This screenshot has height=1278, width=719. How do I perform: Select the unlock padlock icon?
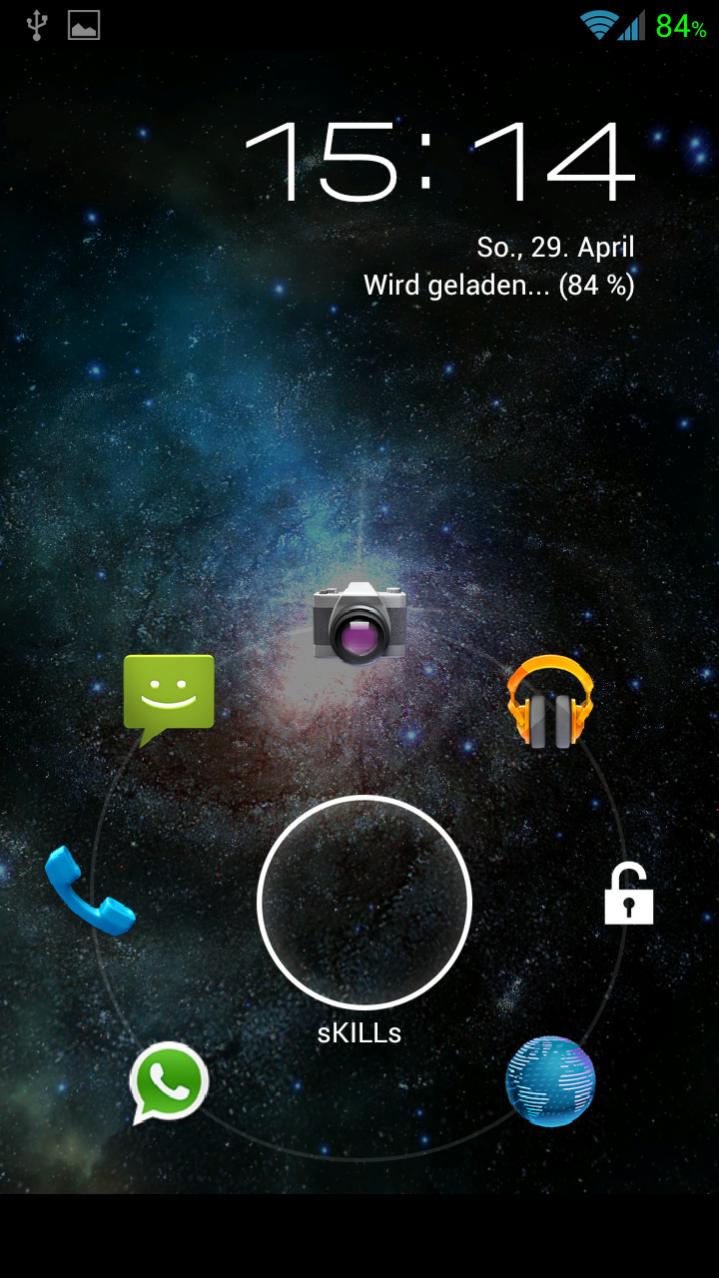(x=628, y=894)
